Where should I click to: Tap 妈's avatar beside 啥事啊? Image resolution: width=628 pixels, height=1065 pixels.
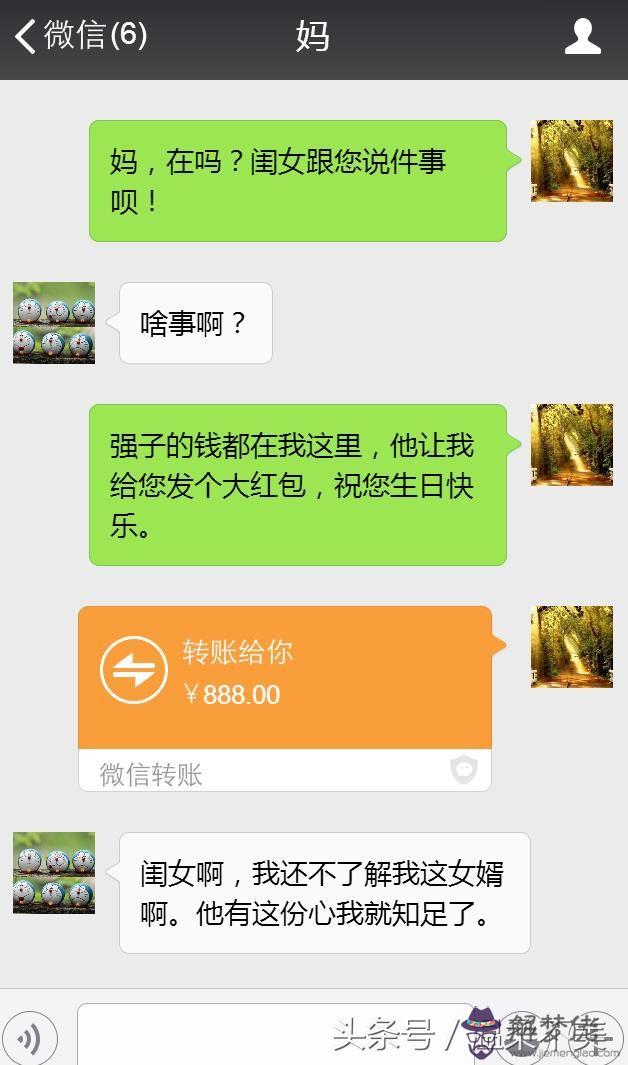[x=54, y=323]
